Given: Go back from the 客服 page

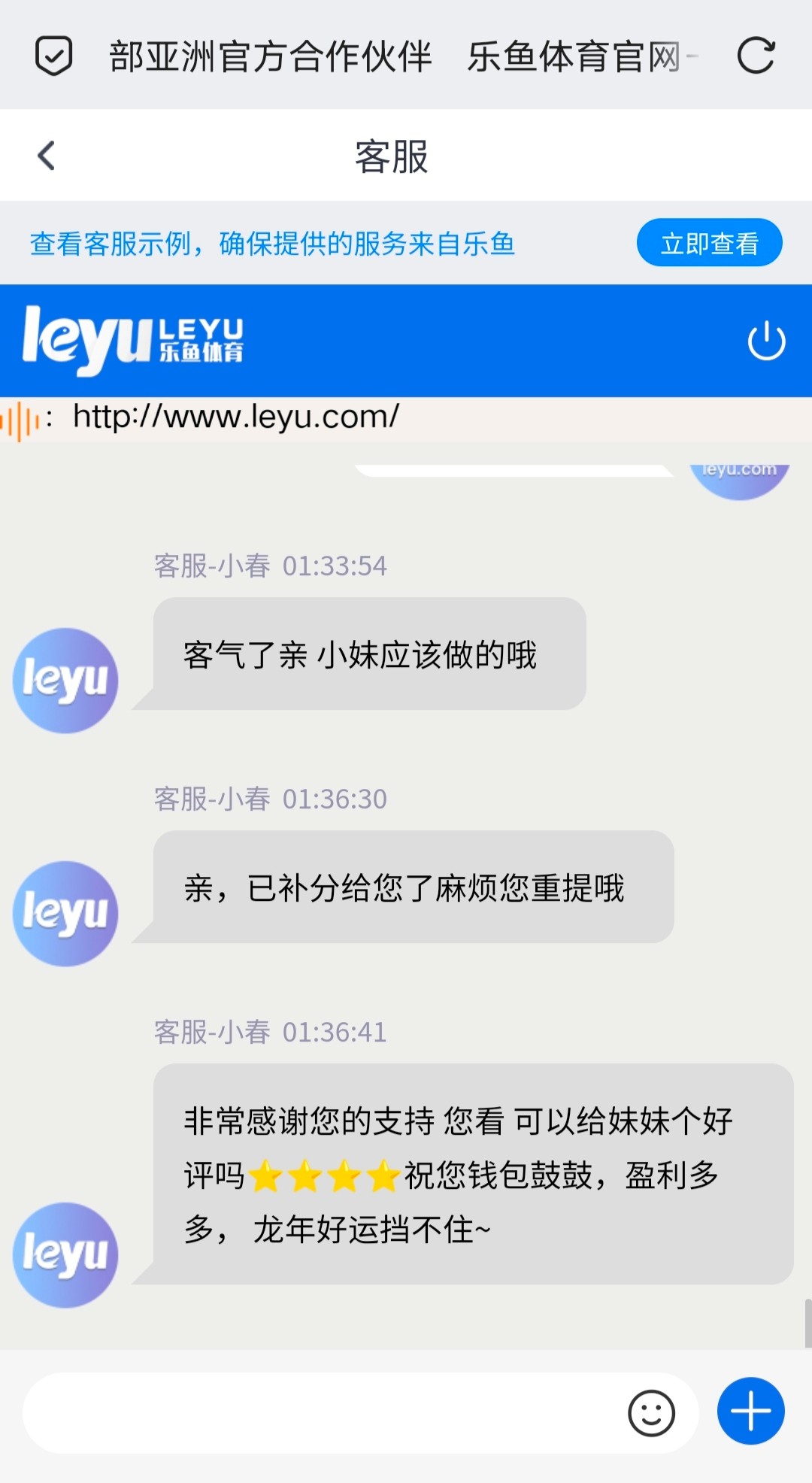Looking at the screenshot, I should pos(47,156).
